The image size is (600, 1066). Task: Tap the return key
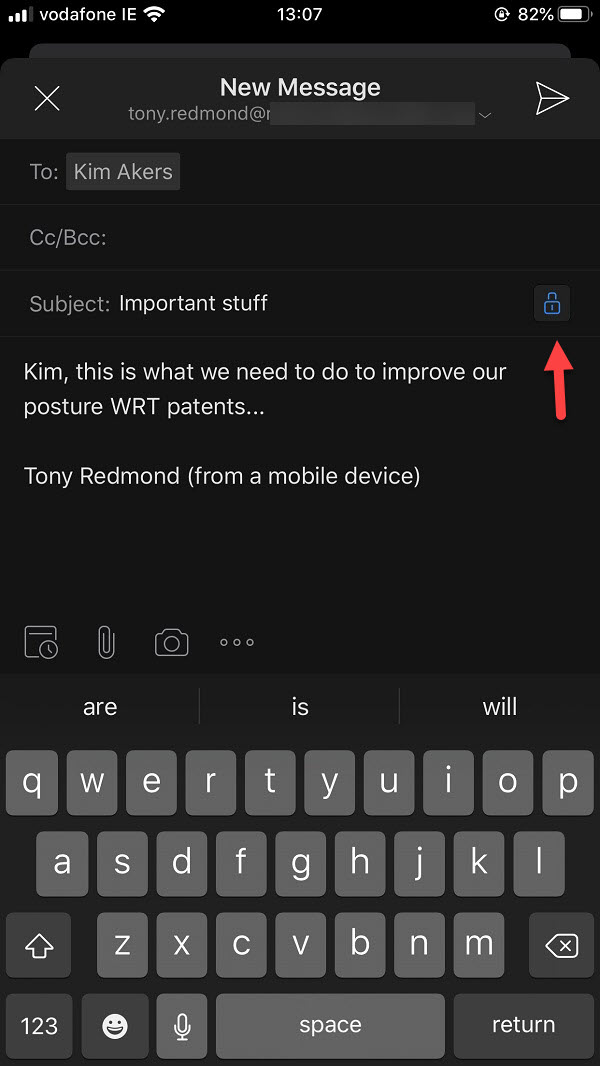(x=524, y=1025)
